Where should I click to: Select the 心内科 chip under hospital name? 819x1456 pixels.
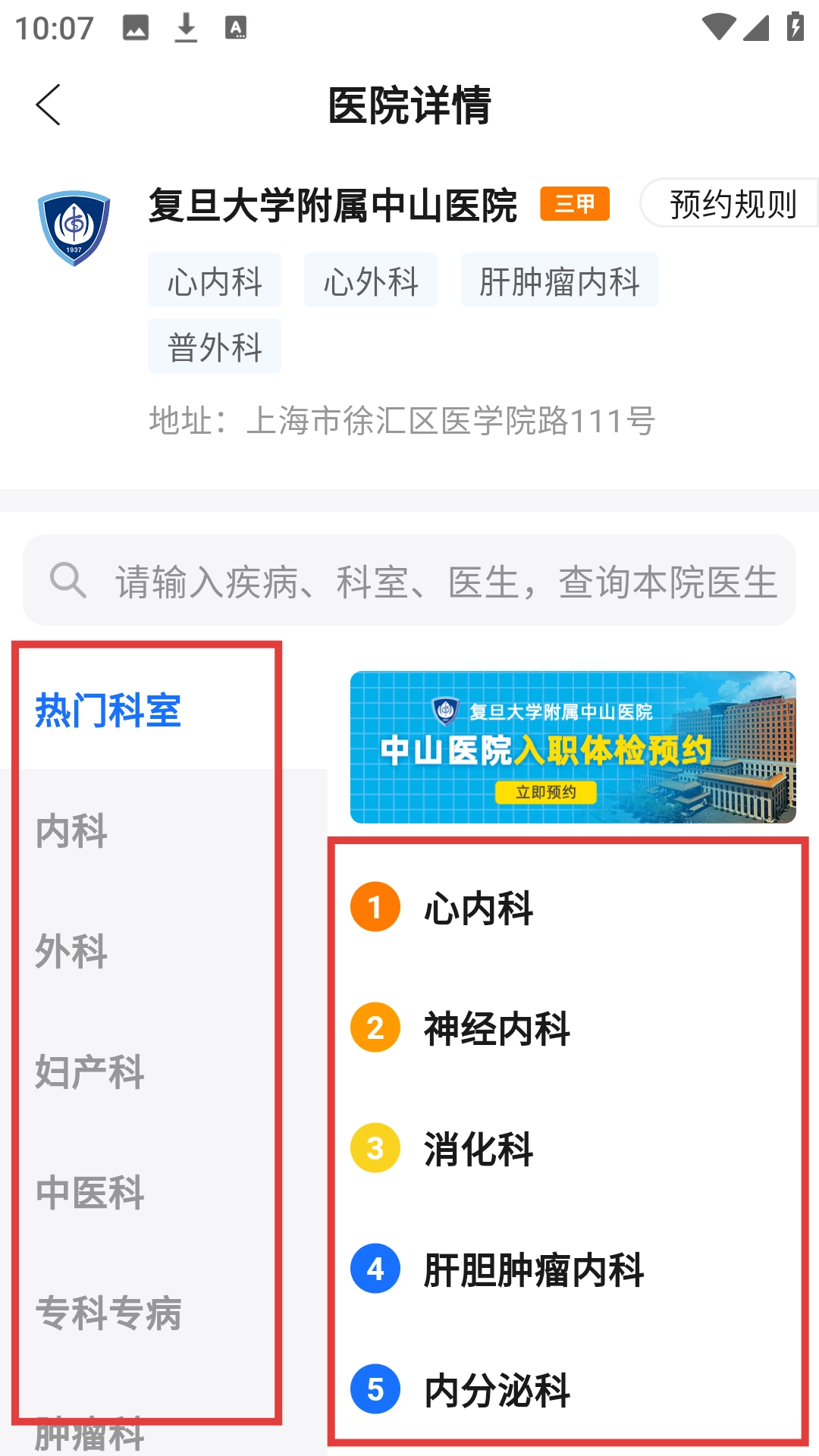coord(215,281)
